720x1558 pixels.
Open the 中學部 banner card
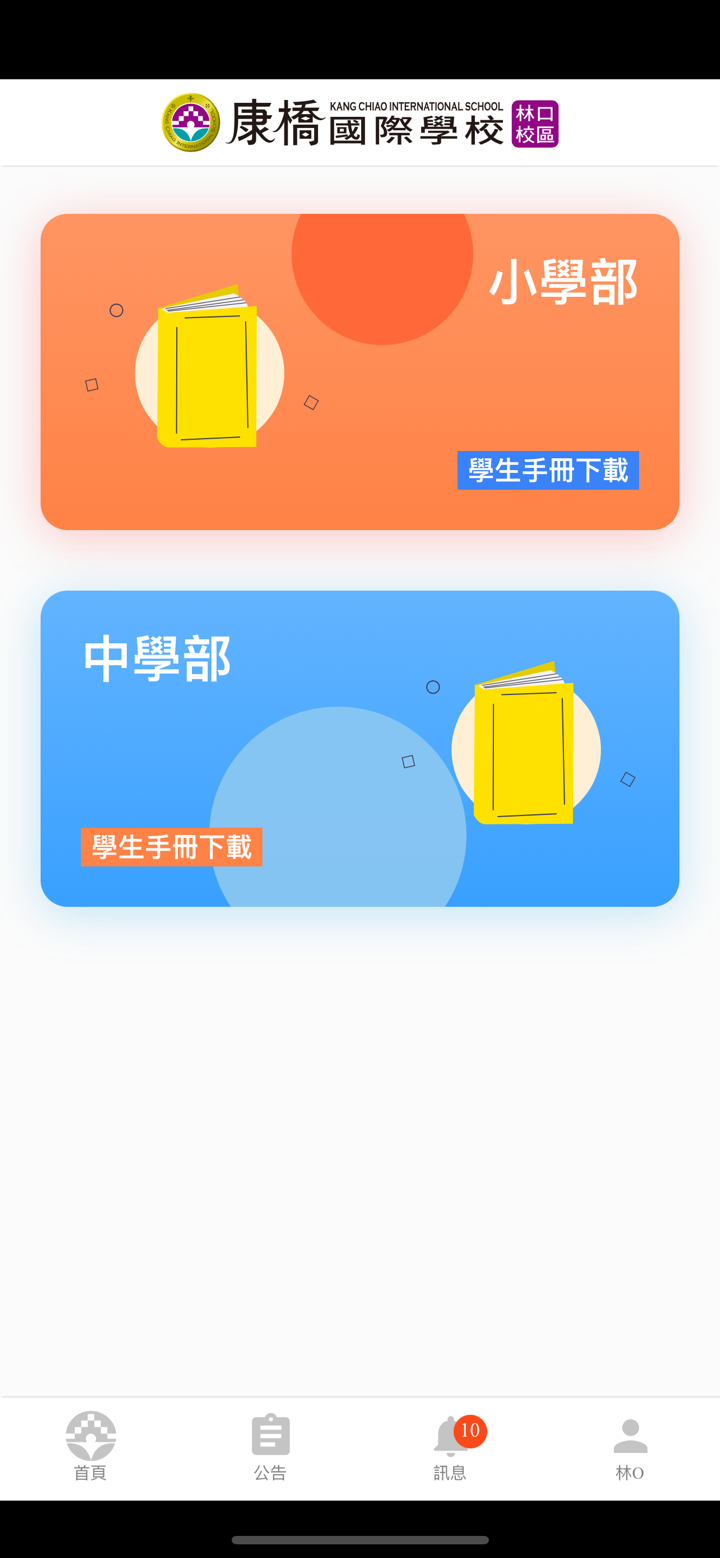[360, 748]
